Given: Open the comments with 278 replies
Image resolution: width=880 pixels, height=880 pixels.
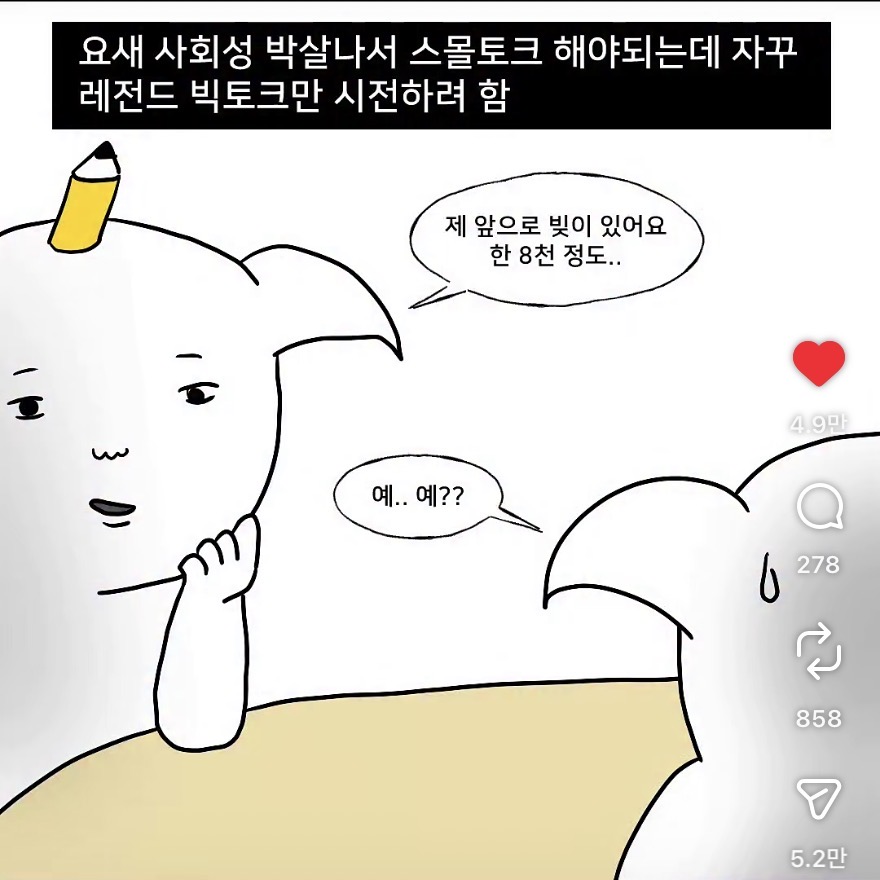Looking at the screenshot, I should coord(819,509).
